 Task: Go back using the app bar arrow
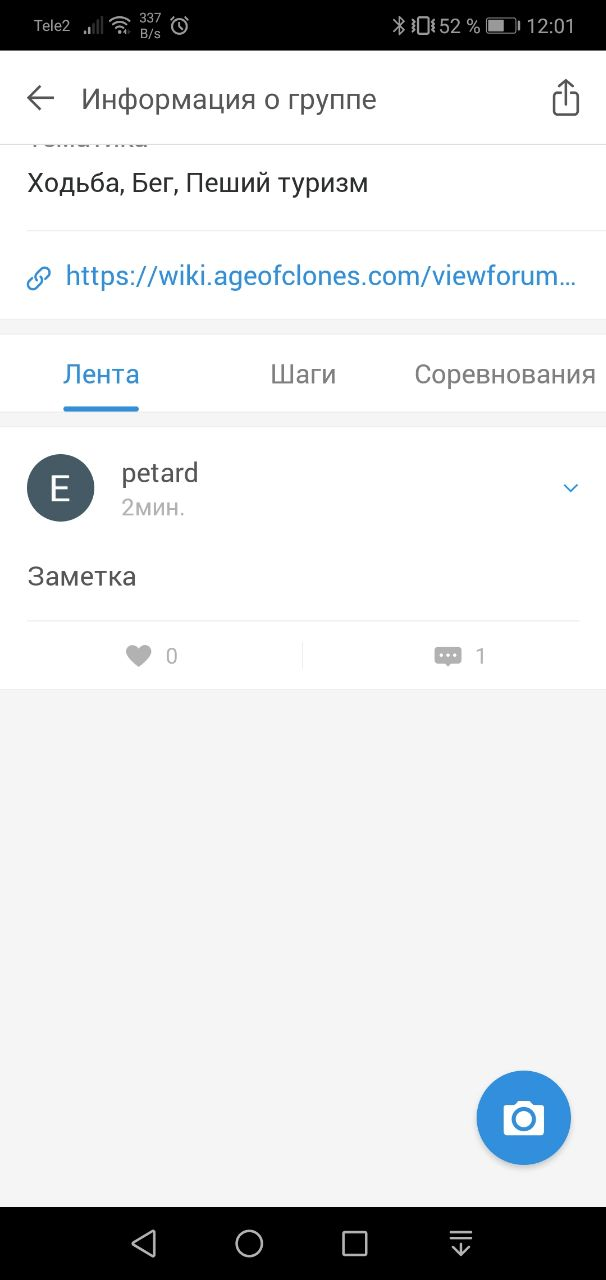click(40, 98)
